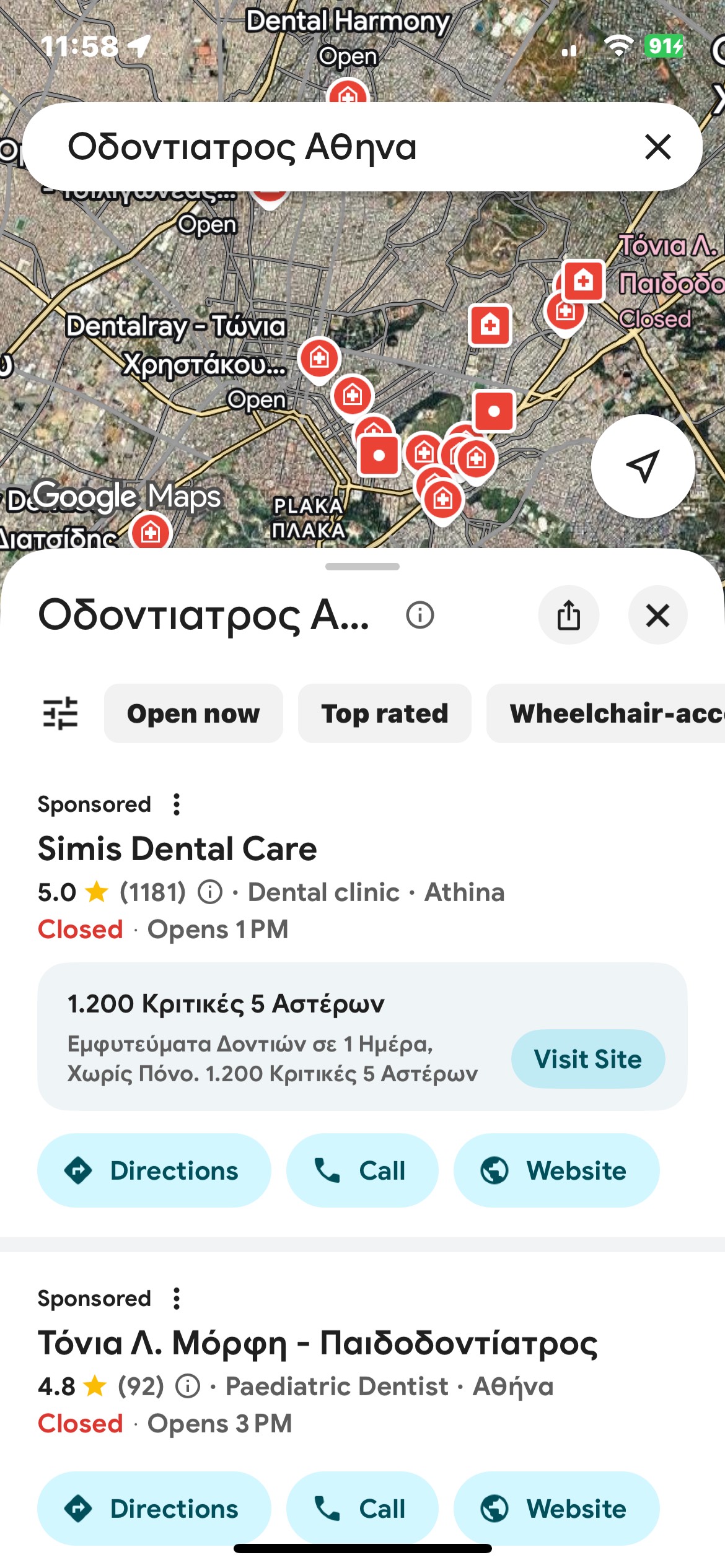This screenshot has width=725, height=1568.
Task: Call Simis Dental Care
Action: tap(362, 1170)
